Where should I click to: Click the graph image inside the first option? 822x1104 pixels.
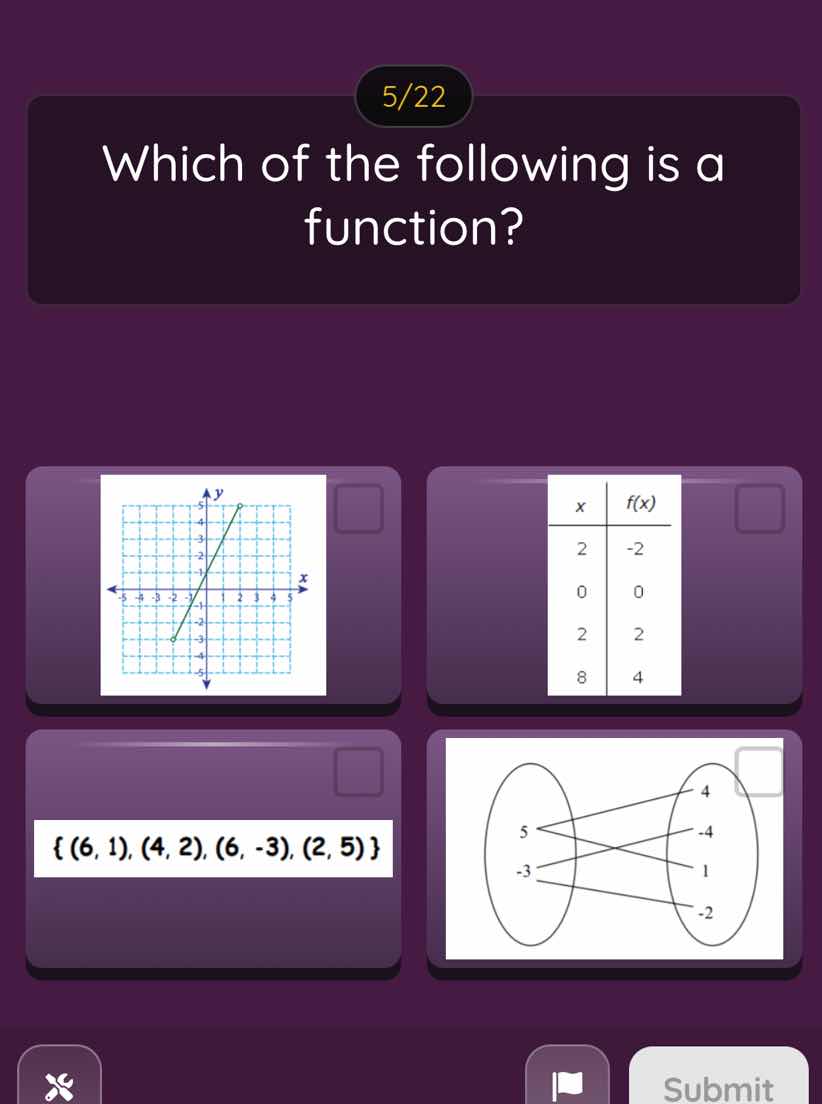point(210,587)
